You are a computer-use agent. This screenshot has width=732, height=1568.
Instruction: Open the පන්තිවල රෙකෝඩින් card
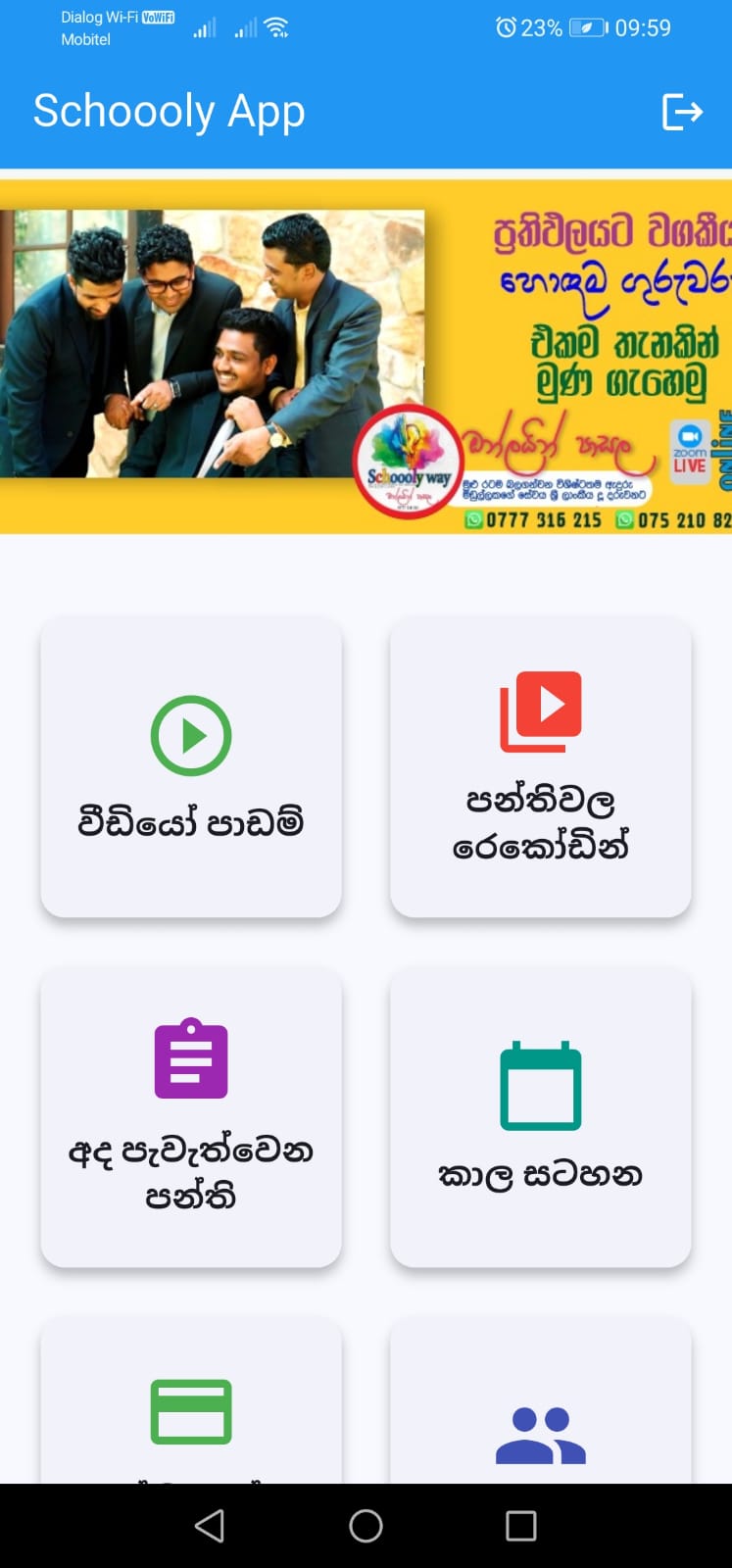[x=539, y=767]
